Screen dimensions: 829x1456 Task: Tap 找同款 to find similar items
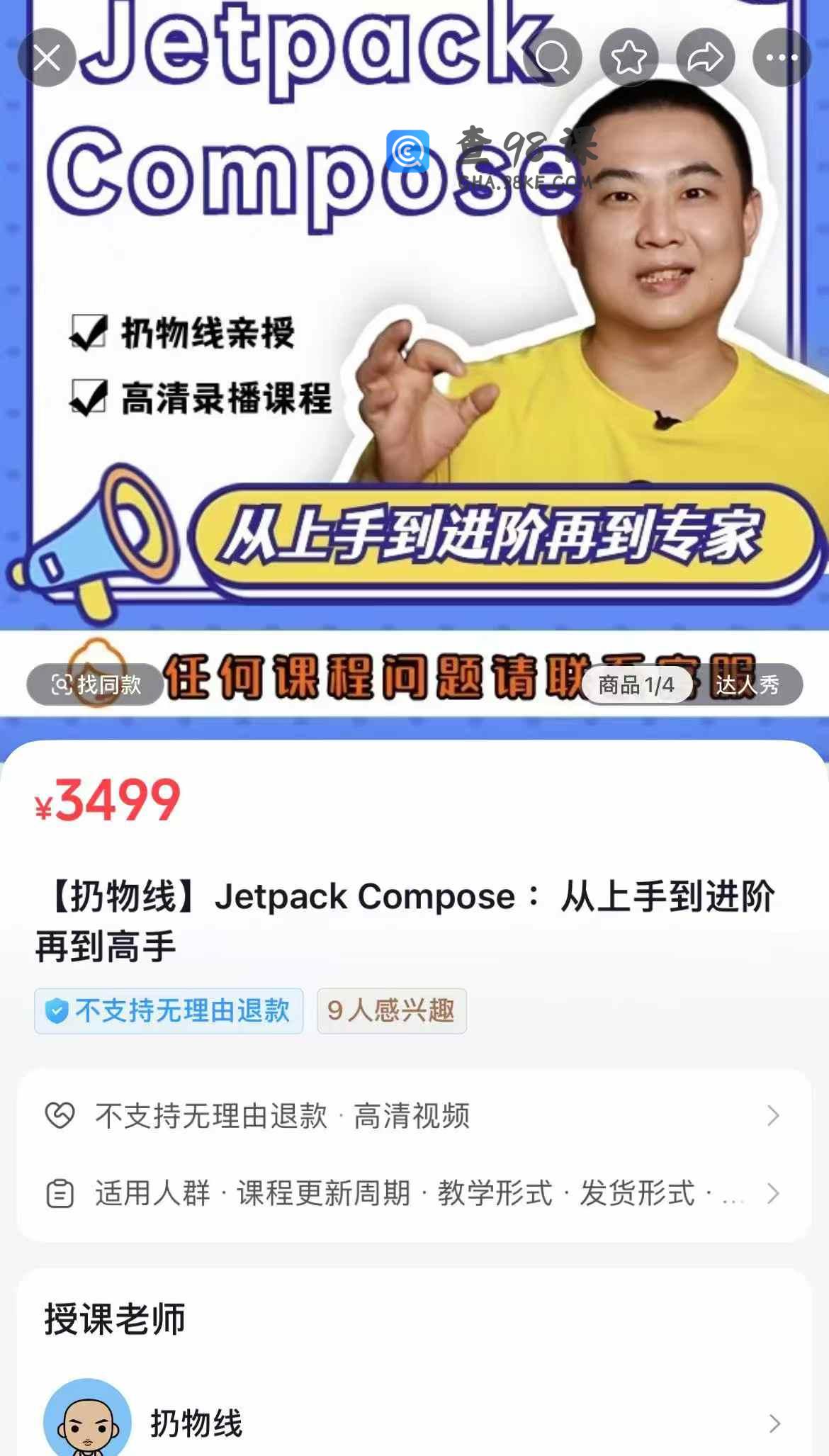(x=96, y=684)
